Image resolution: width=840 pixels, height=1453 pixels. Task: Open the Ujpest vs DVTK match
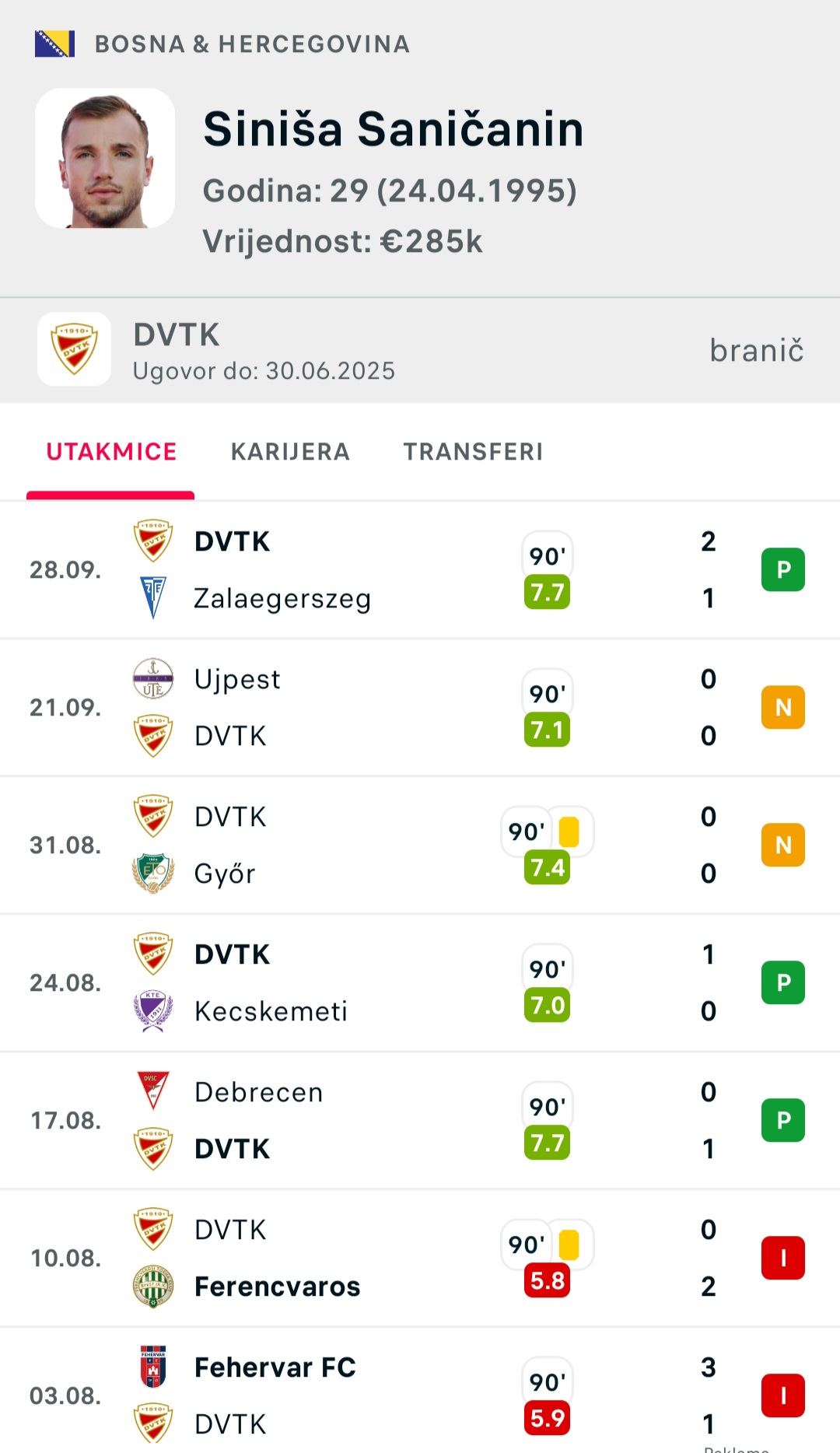[x=420, y=708]
